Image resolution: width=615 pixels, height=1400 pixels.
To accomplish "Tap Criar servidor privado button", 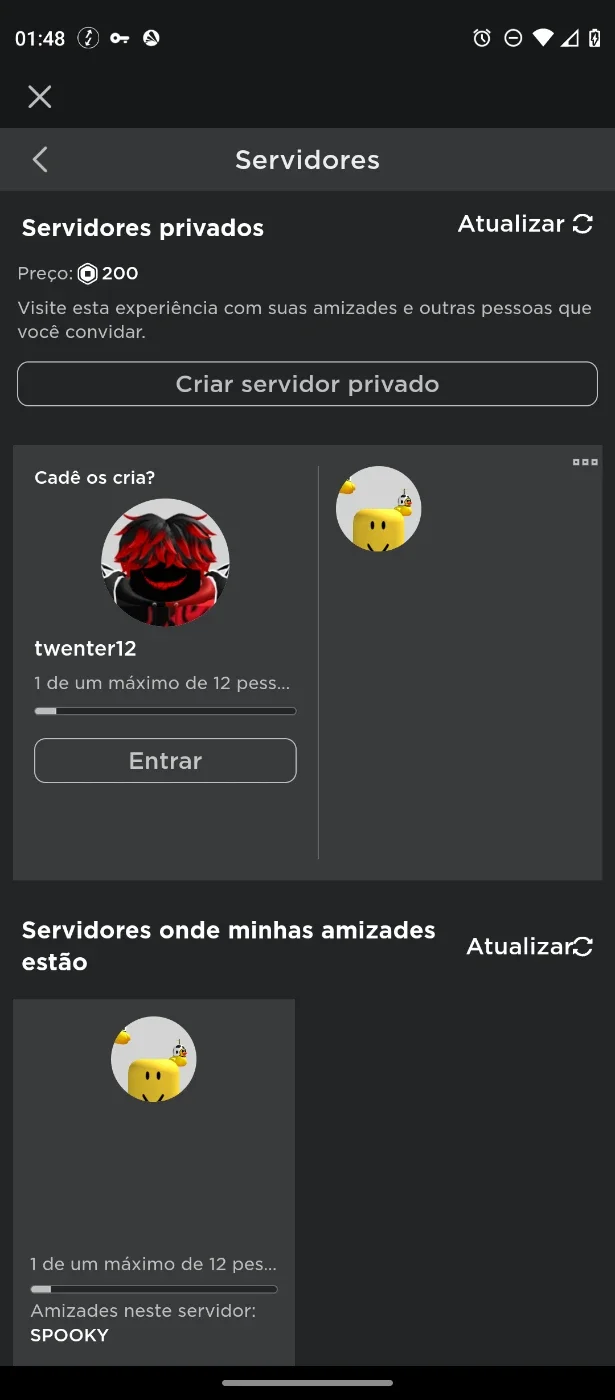I will [307, 384].
